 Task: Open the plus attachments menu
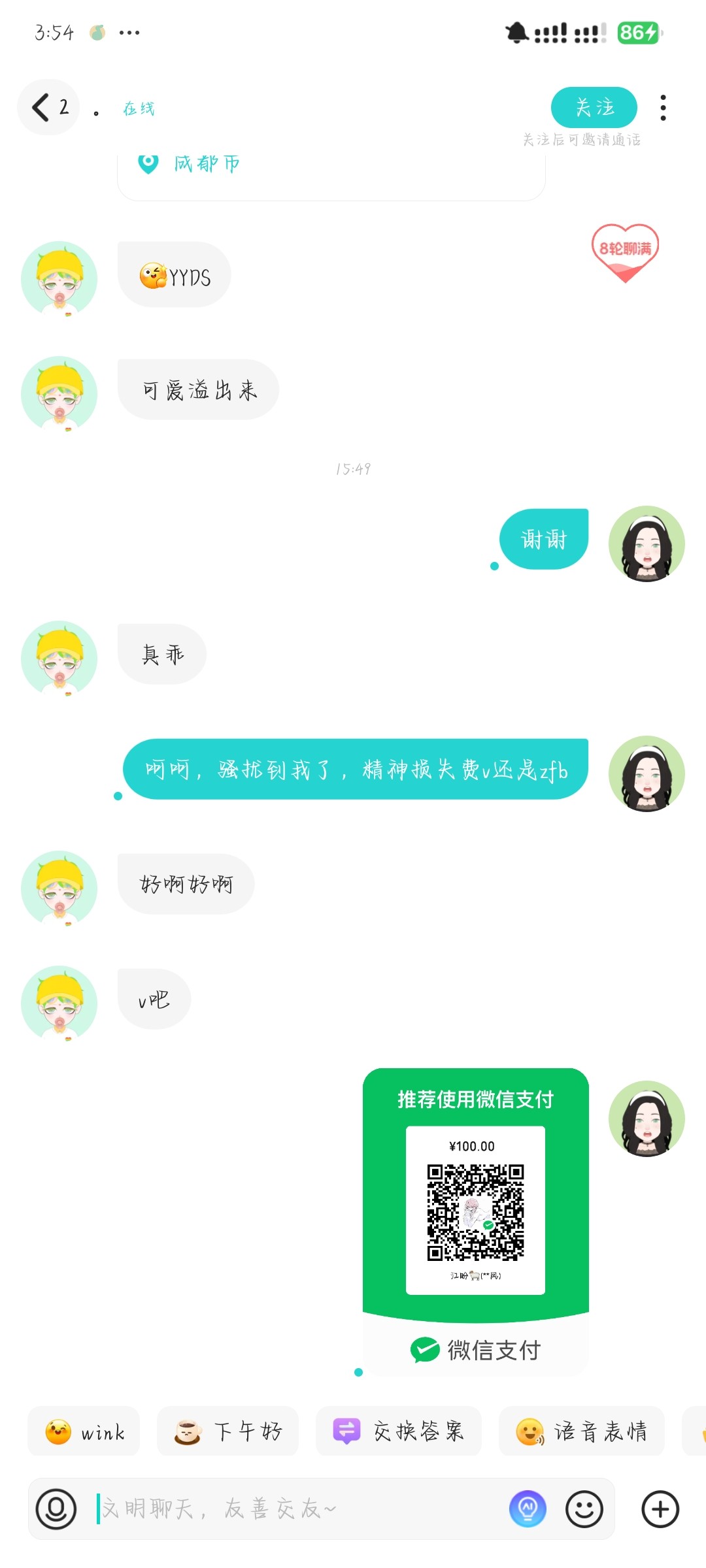click(x=660, y=1509)
